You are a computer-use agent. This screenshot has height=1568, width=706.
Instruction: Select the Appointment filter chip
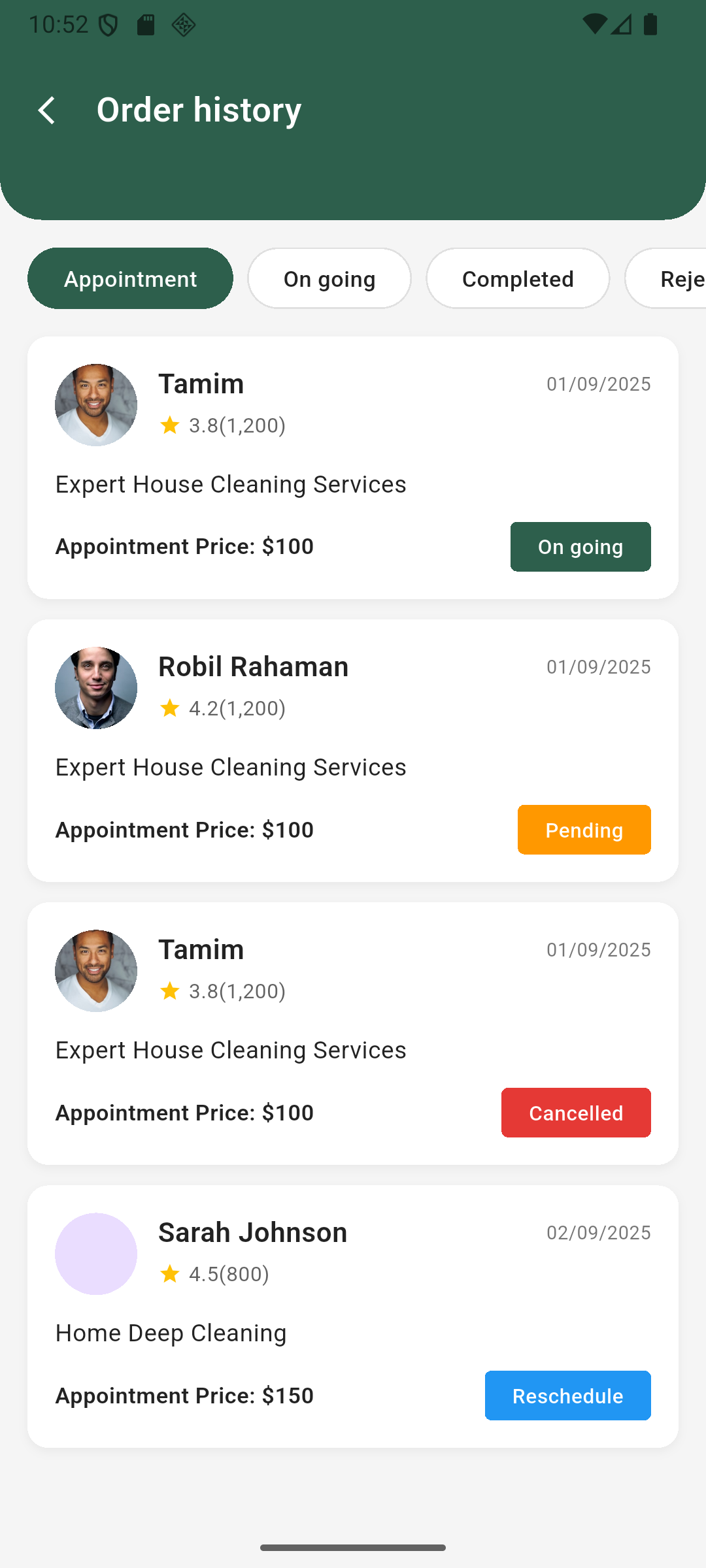coord(130,279)
